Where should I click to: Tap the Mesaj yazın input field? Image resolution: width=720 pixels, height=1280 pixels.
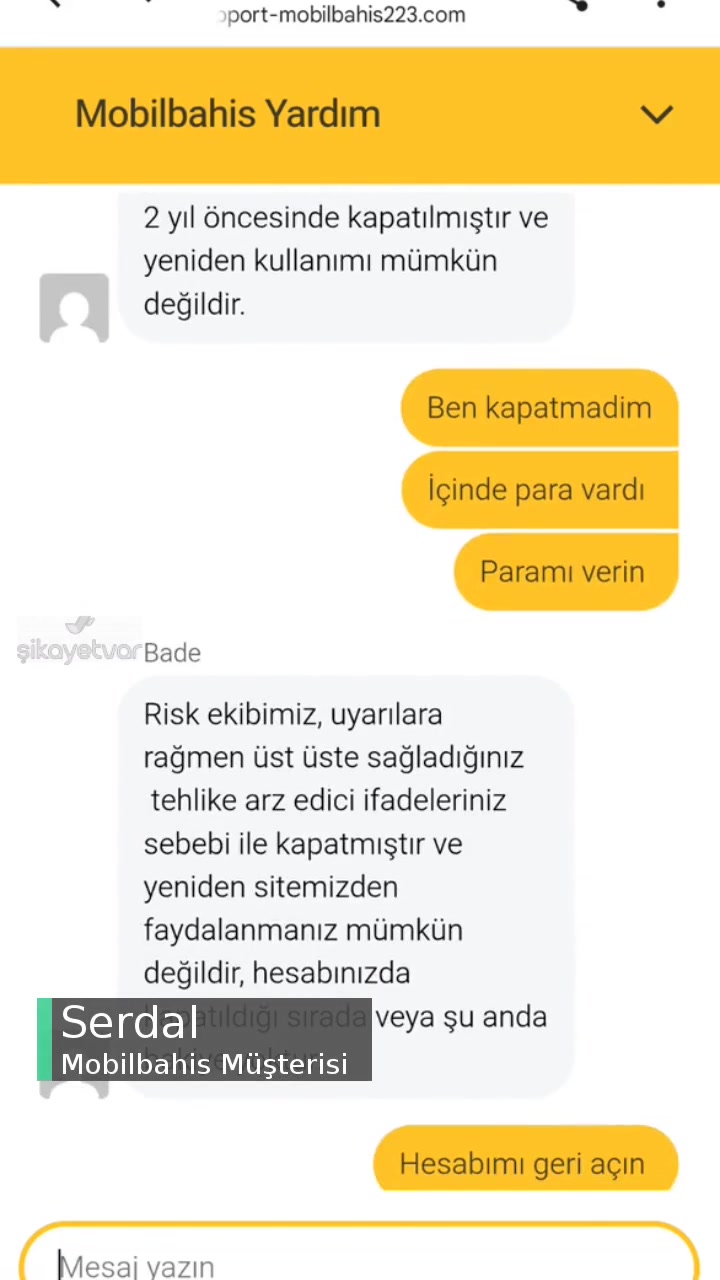click(x=360, y=1262)
